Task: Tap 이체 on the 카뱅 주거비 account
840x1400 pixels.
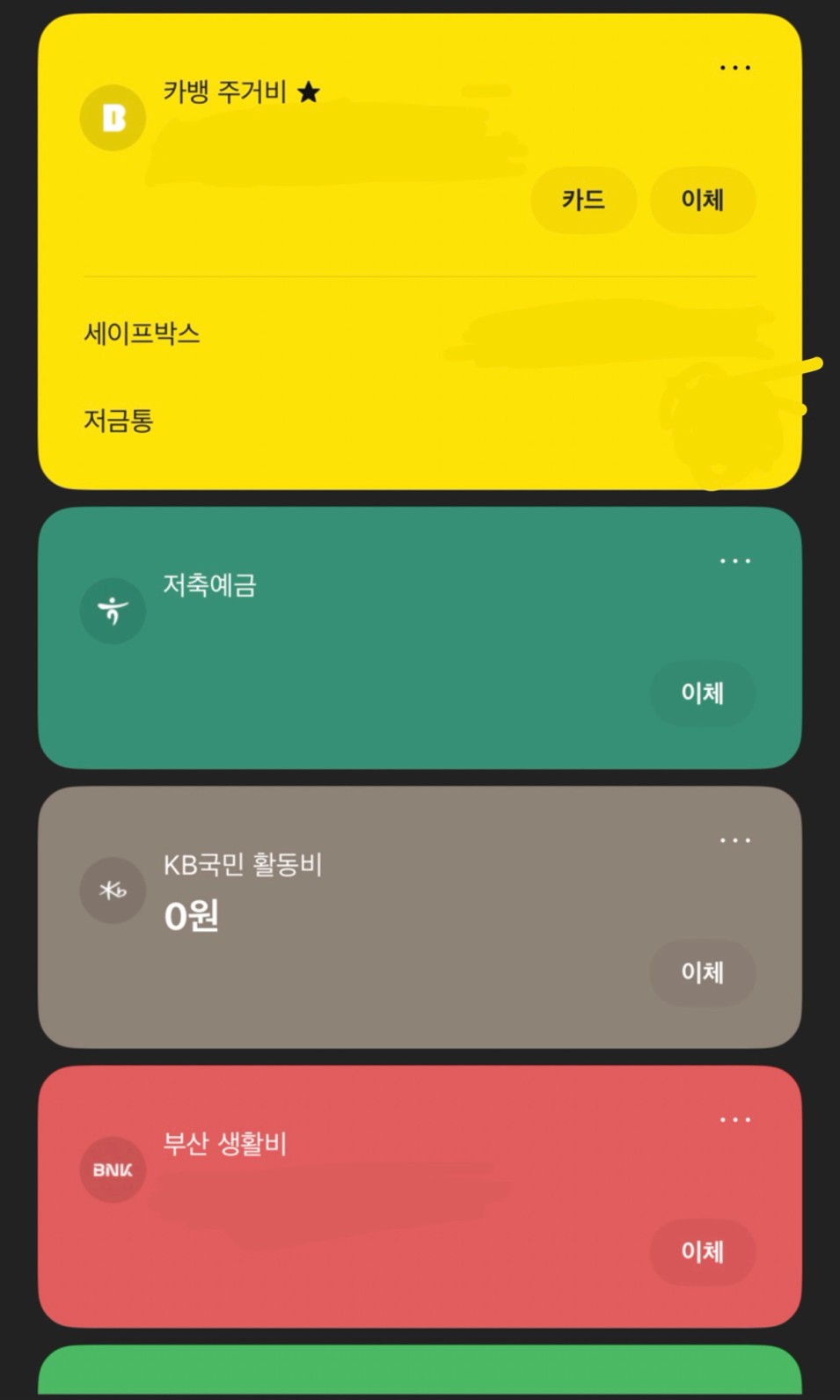Action: coord(702,200)
